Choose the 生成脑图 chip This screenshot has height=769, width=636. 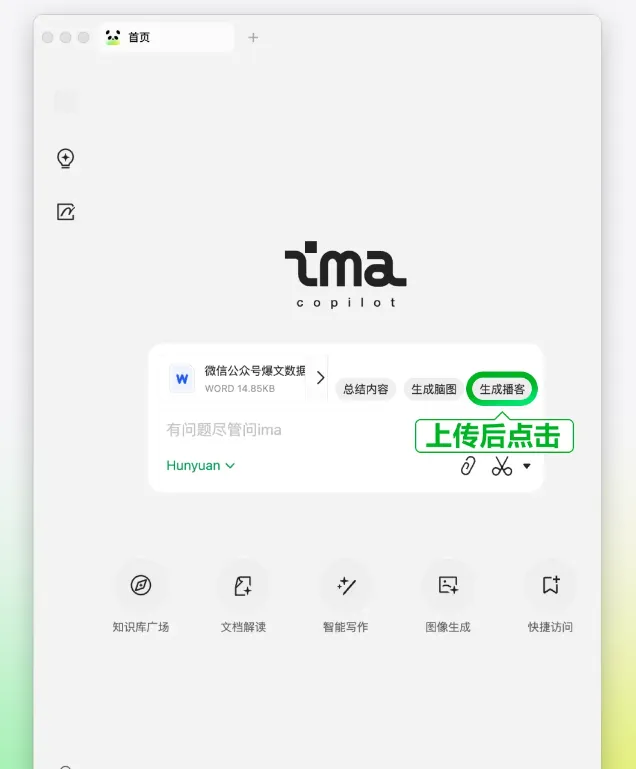coord(434,389)
